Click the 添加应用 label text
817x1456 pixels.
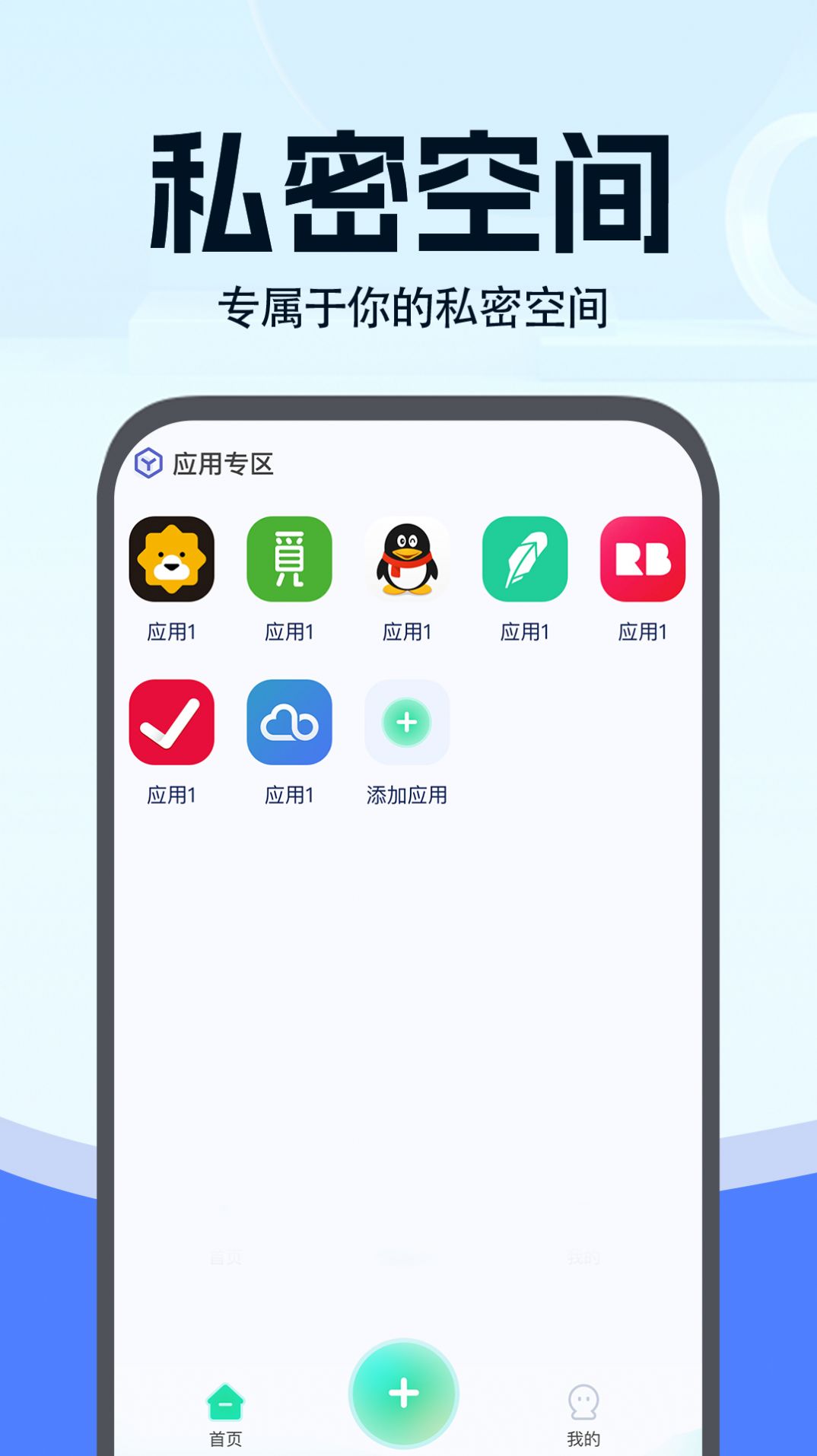pos(408,796)
